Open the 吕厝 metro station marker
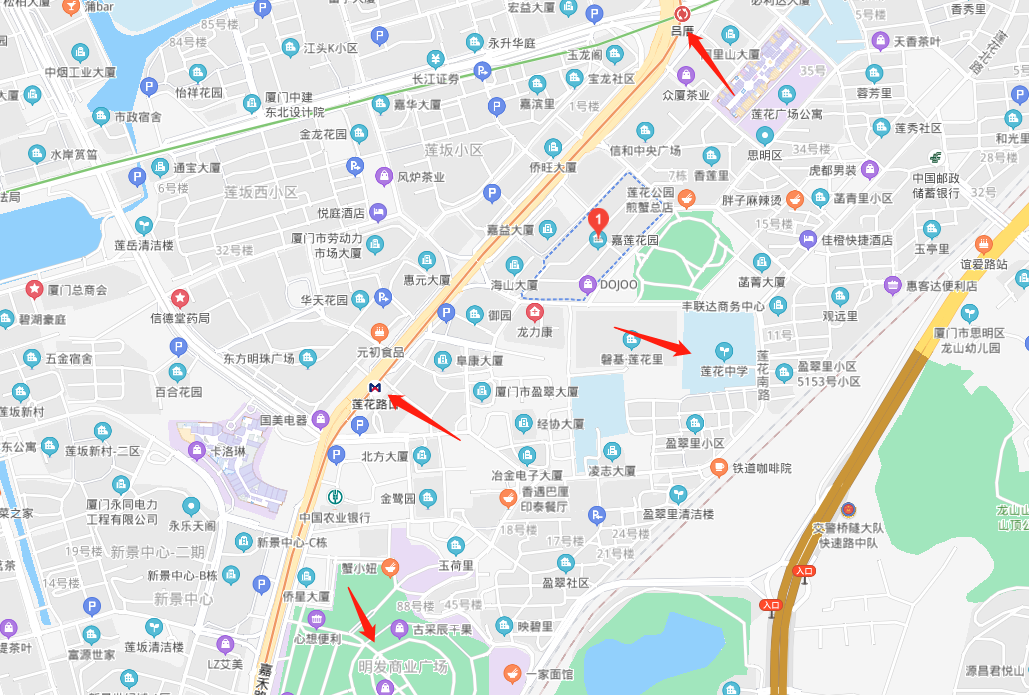1029x695 pixels. (682, 14)
